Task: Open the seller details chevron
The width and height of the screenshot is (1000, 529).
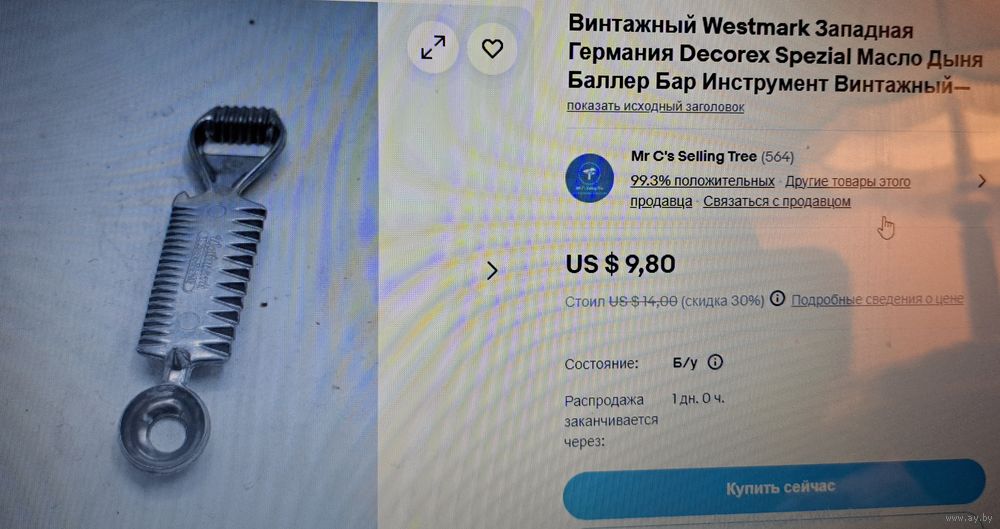Action: pyautogui.click(x=981, y=181)
